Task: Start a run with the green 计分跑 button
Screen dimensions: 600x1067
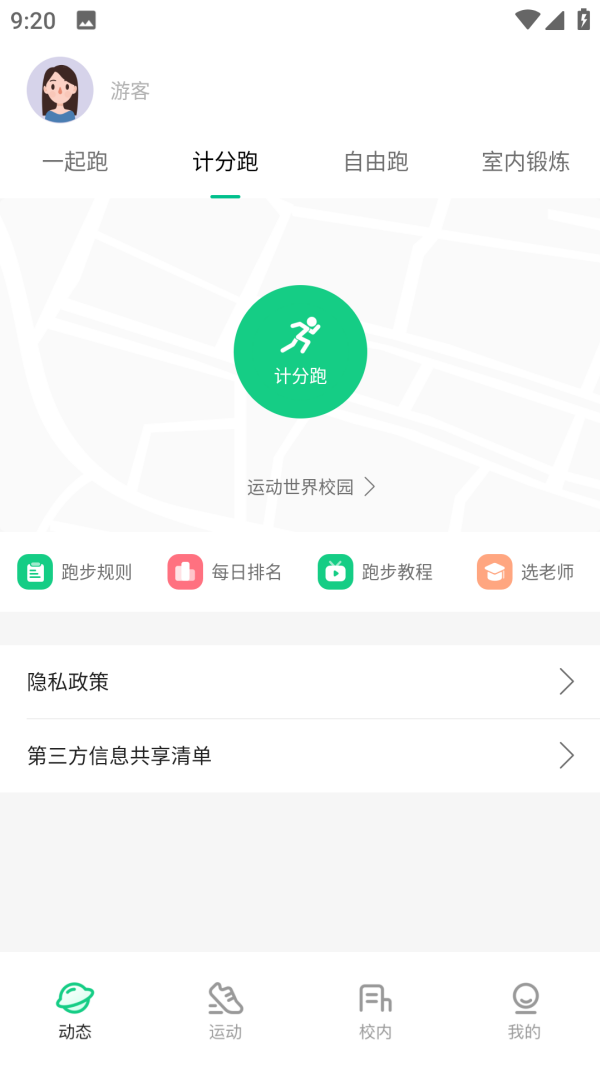Action: 300,352
